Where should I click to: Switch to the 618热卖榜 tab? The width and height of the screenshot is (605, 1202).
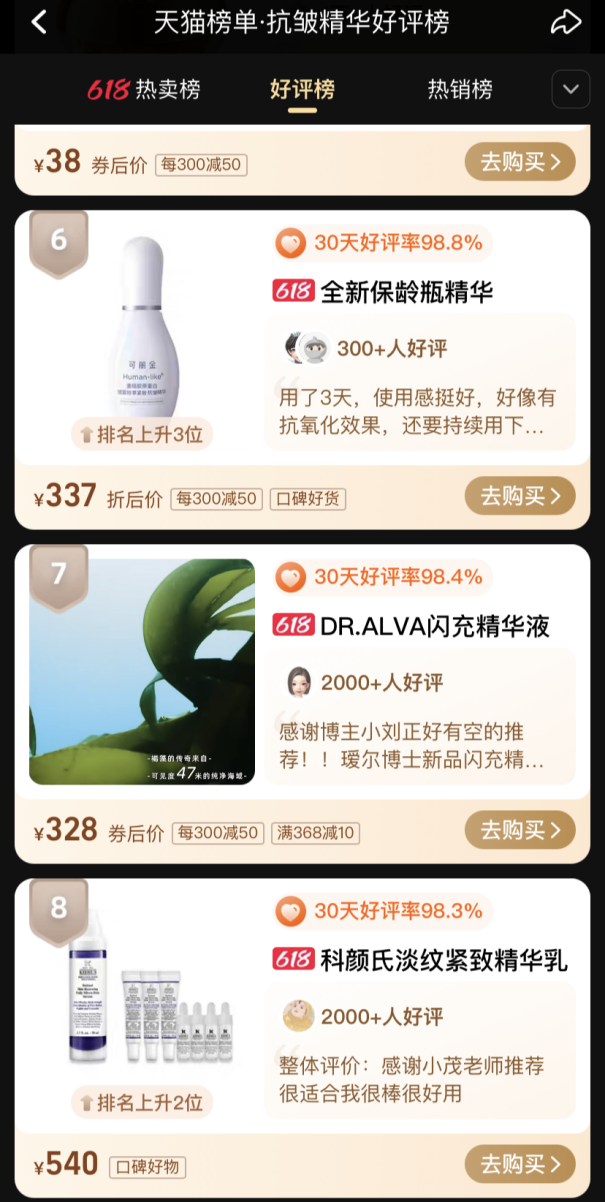click(x=144, y=89)
